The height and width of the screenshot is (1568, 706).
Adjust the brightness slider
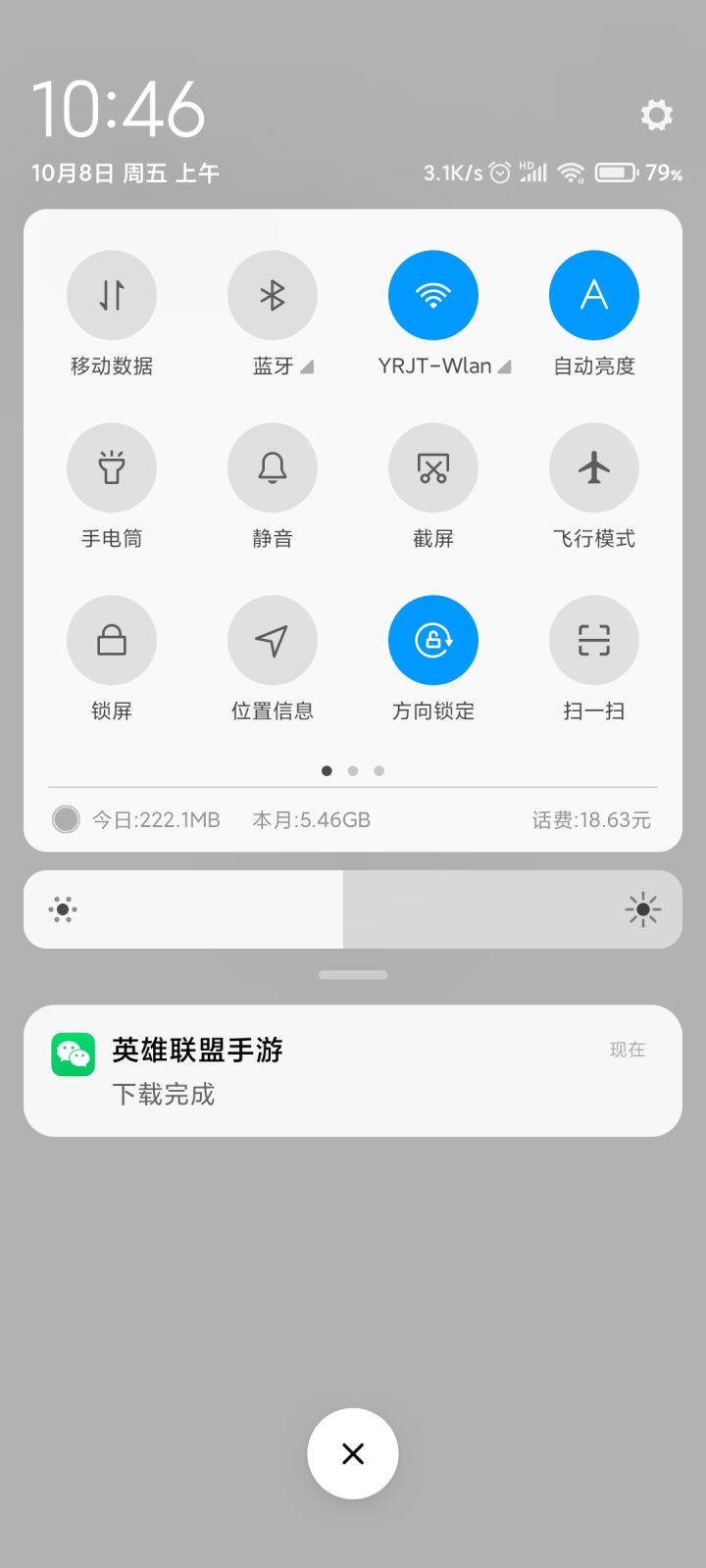click(353, 909)
